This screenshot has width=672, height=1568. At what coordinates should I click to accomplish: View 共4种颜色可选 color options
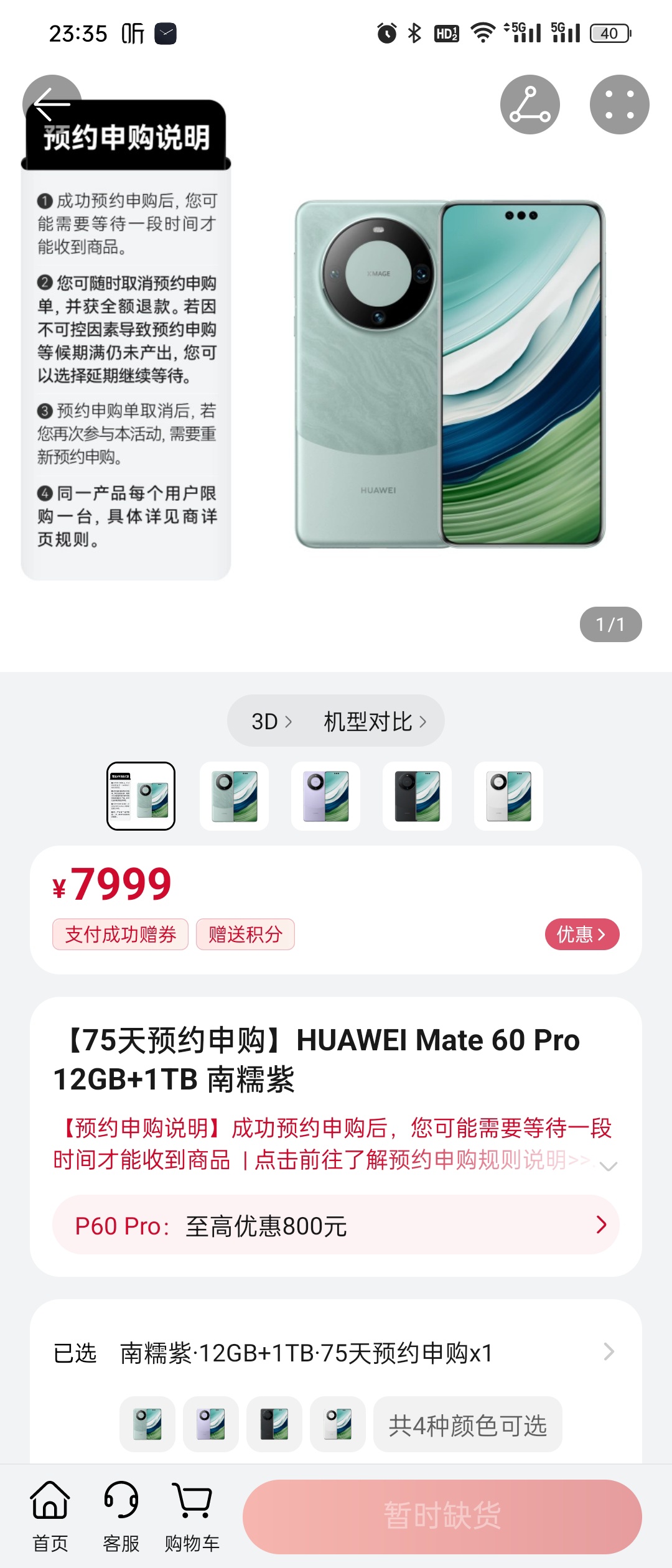tap(467, 1425)
